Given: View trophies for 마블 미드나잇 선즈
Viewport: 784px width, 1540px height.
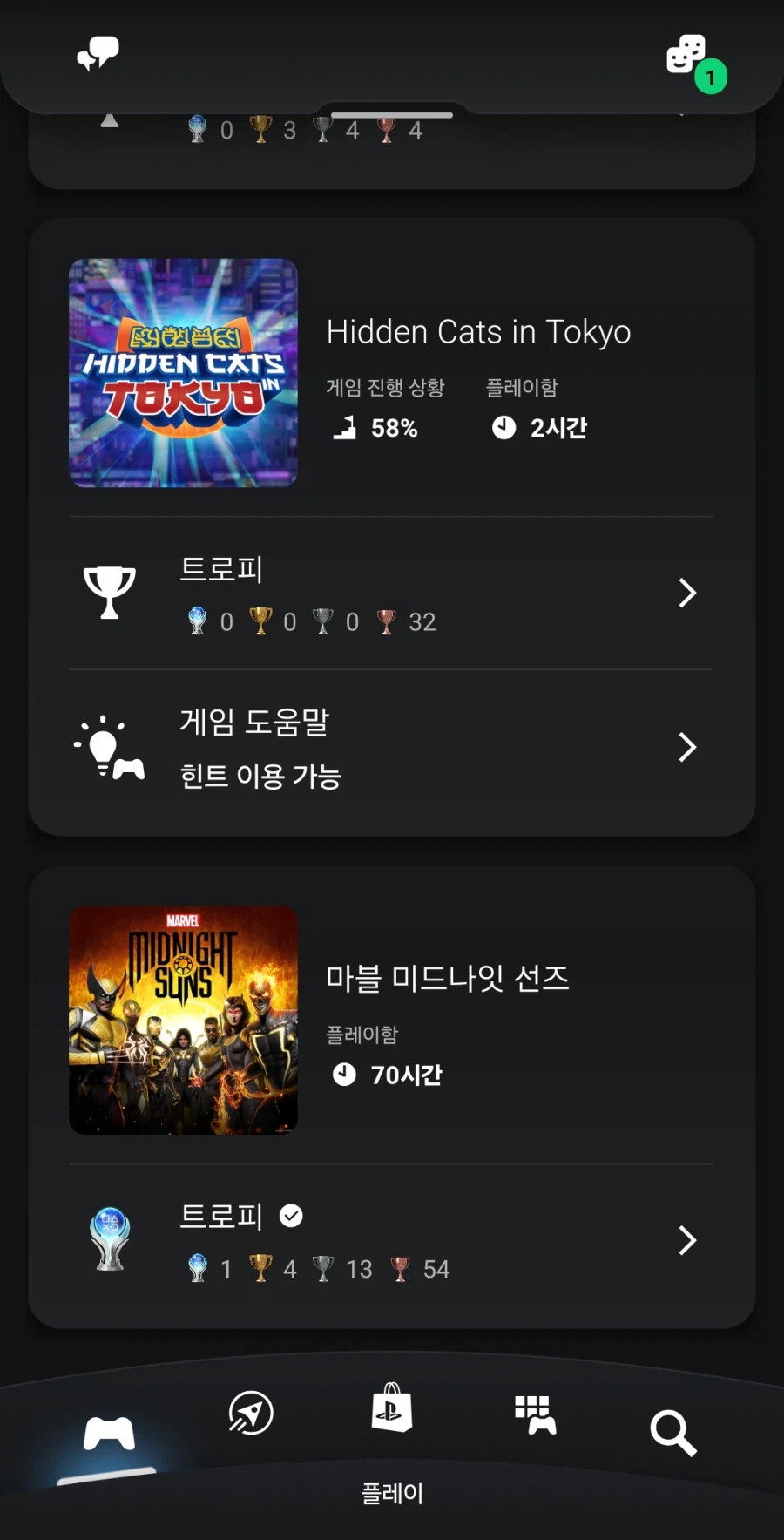Looking at the screenshot, I should (x=392, y=1240).
